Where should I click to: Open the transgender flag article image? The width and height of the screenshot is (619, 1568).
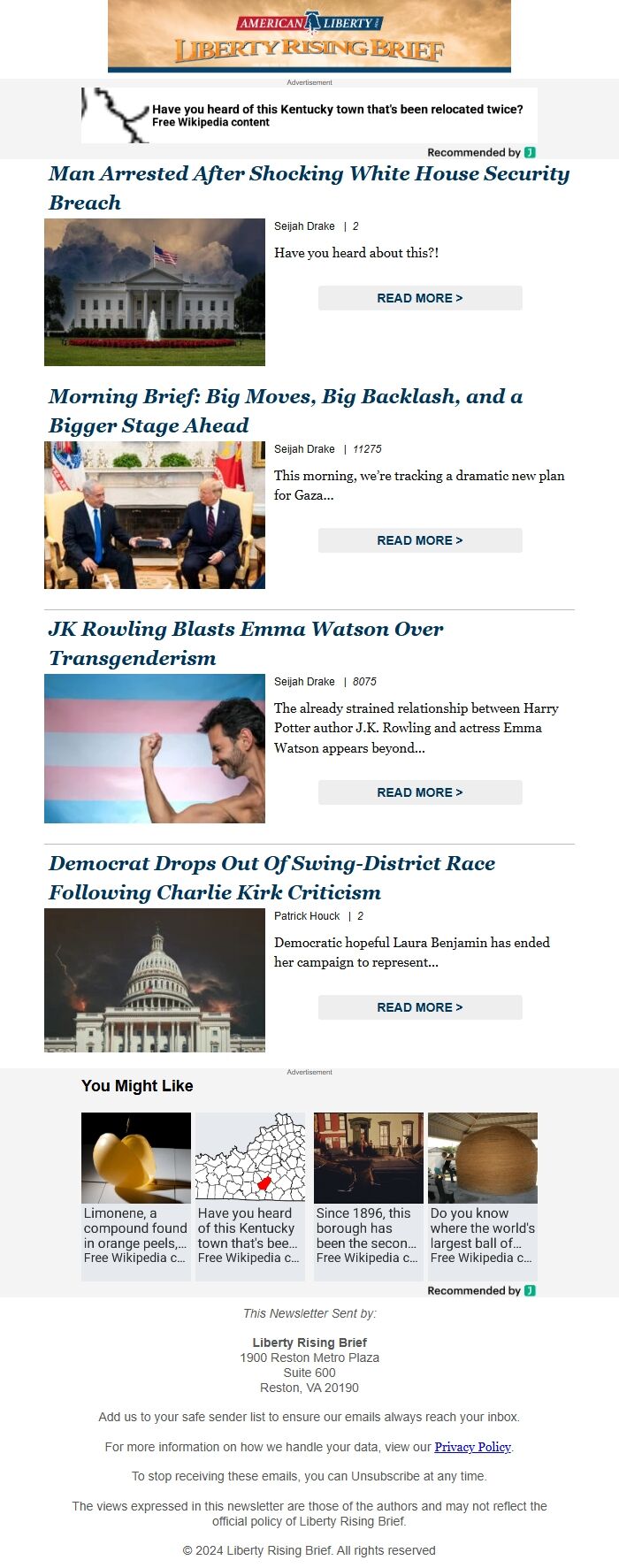coord(155,748)
